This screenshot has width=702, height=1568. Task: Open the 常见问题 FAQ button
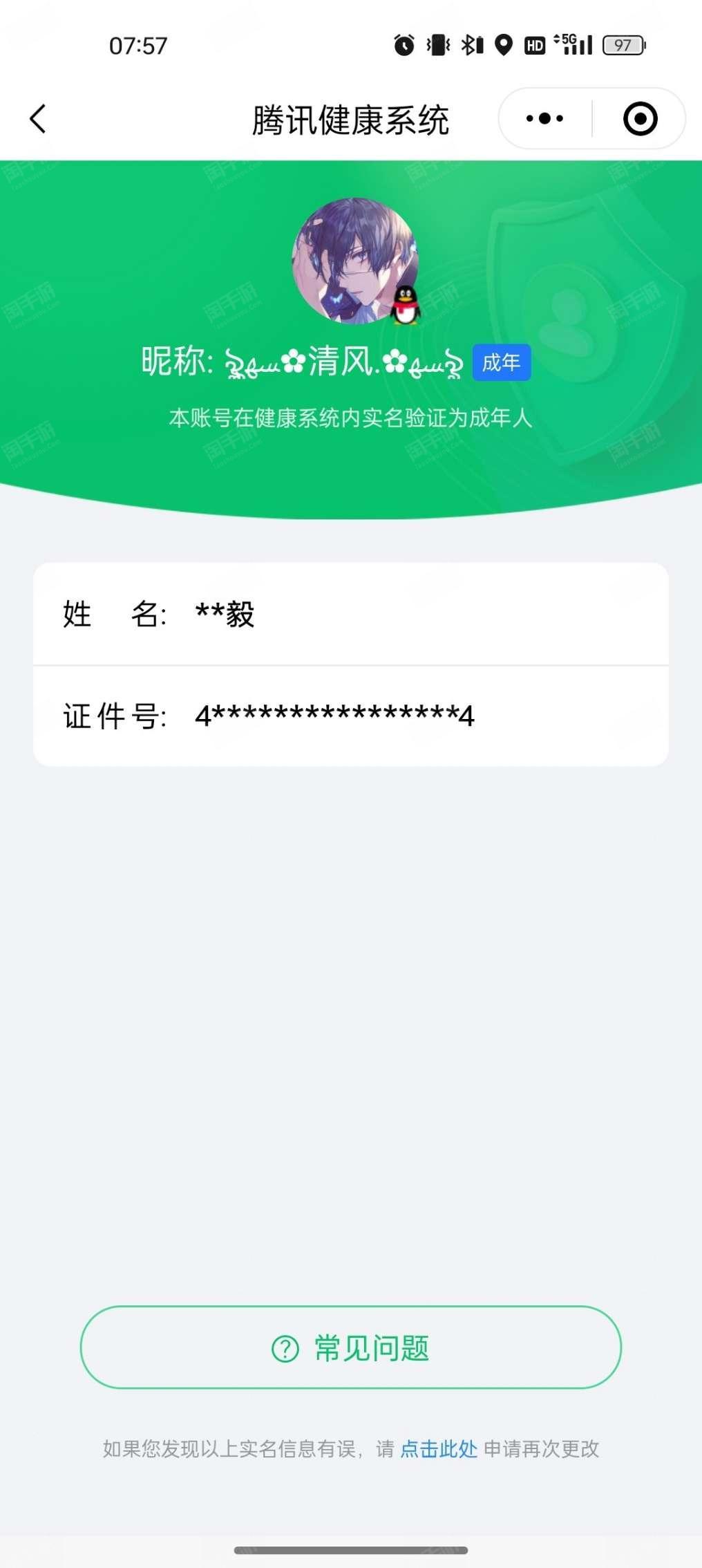pyautogui.click(x=351, y=1347)
